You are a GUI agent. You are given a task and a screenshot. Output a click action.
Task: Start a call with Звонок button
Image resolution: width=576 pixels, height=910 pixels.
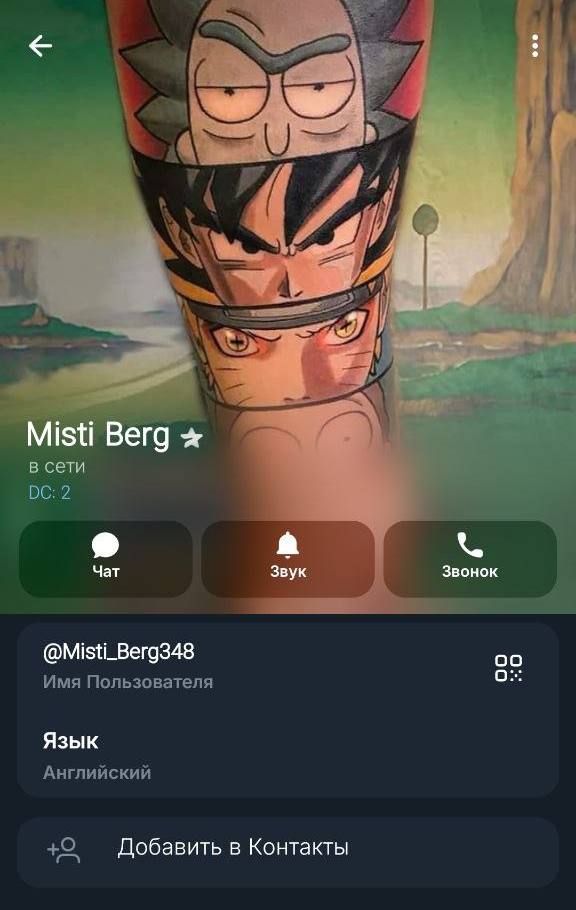point(470,559)
